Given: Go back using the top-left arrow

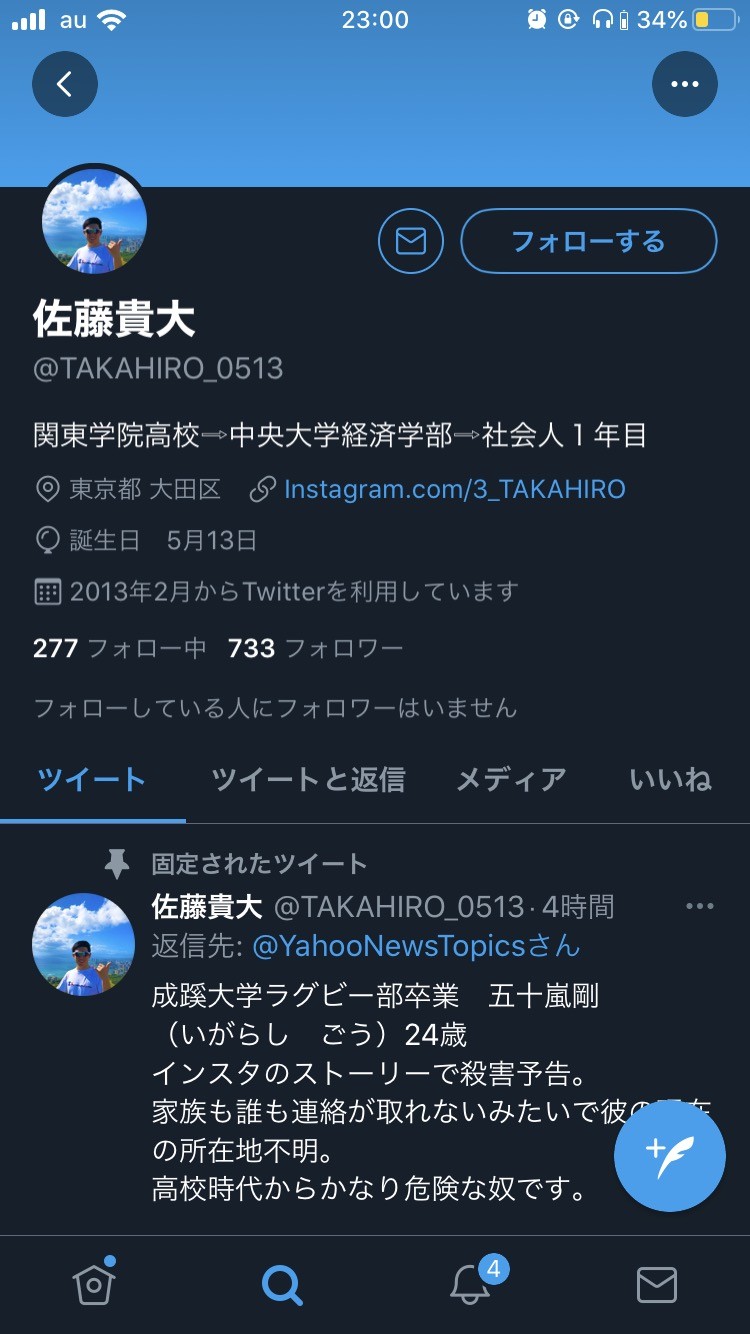Looking at the screenshot, I should (x=65, y=84).
